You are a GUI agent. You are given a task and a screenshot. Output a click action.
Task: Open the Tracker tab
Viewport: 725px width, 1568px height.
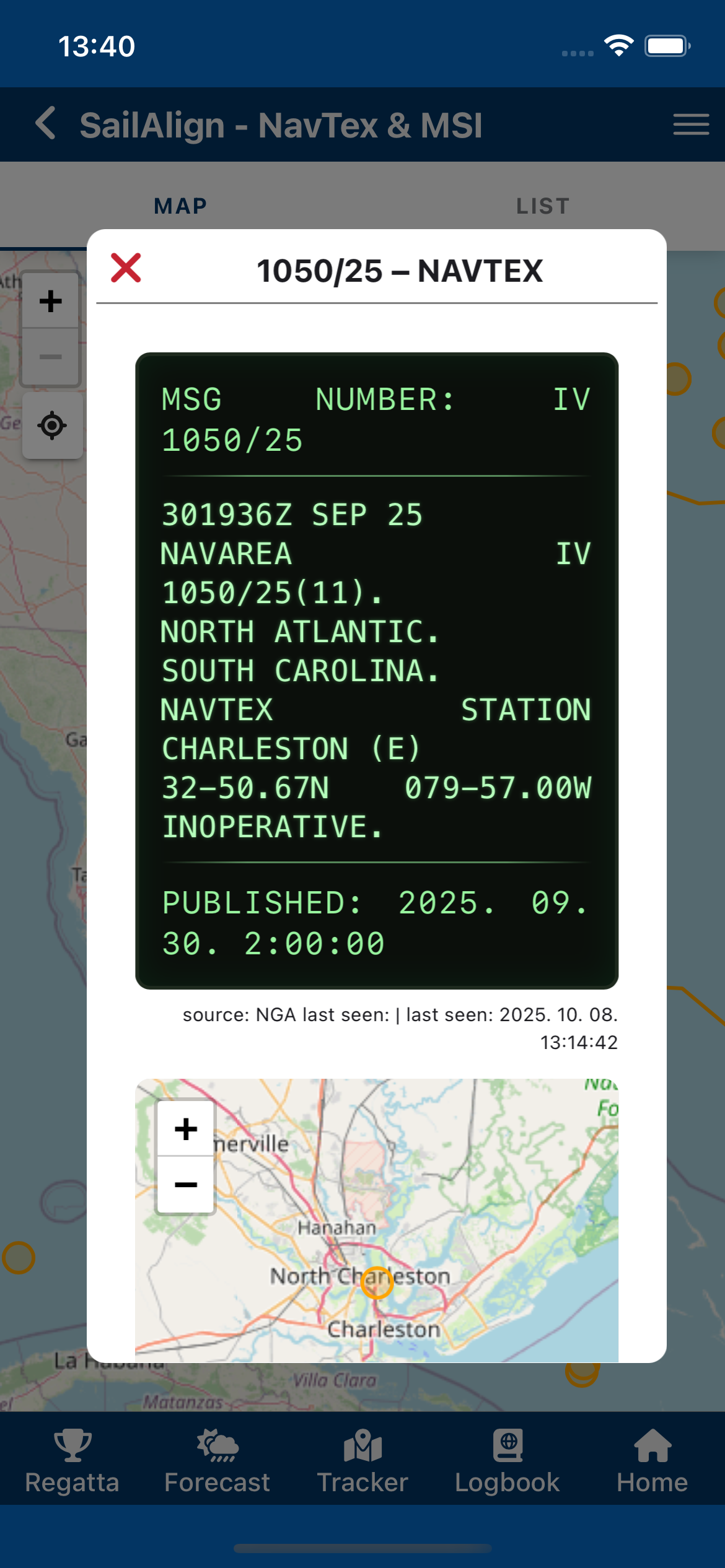coord(362,1460)
